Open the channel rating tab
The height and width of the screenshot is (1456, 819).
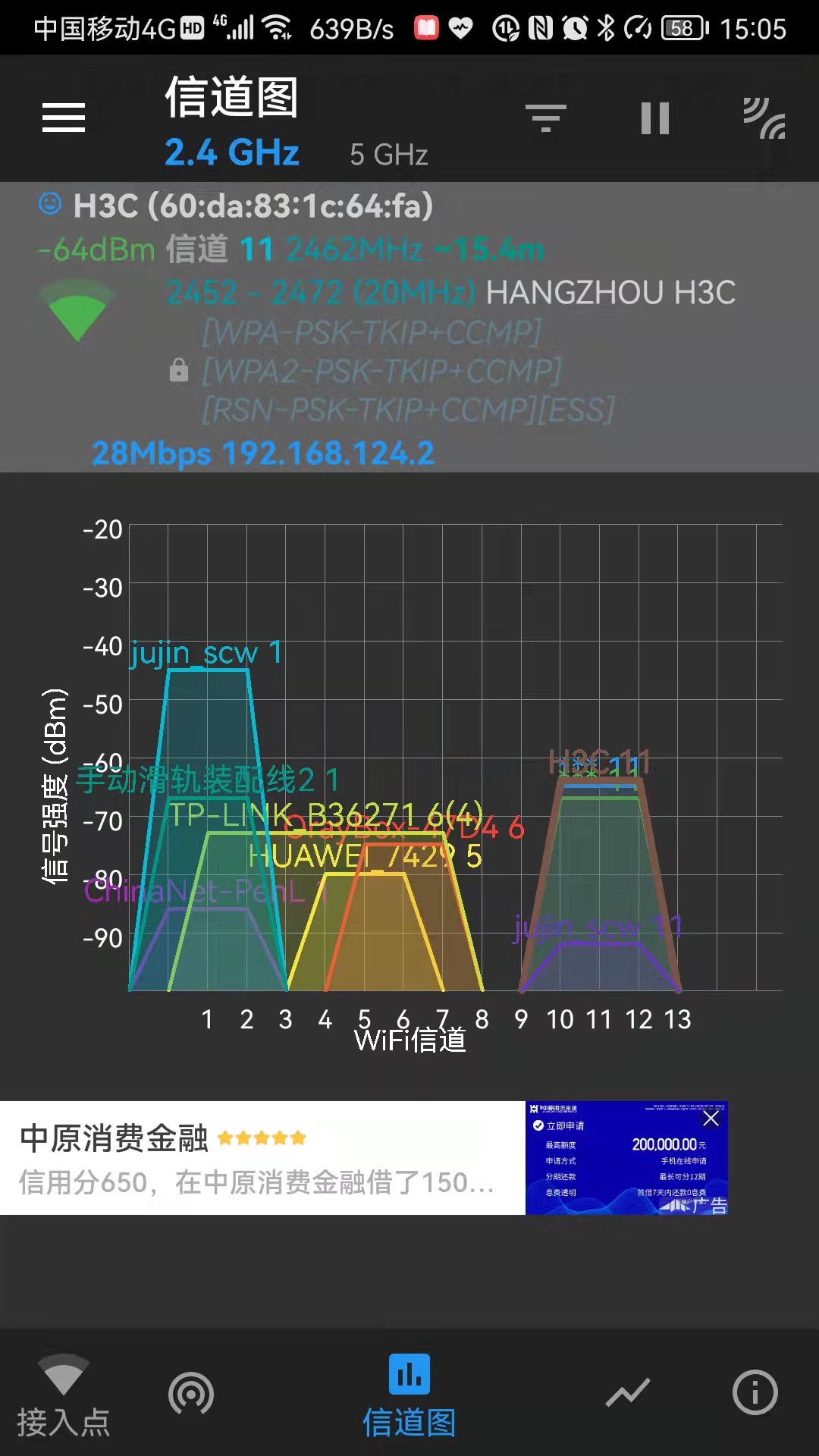[191, 1393]
